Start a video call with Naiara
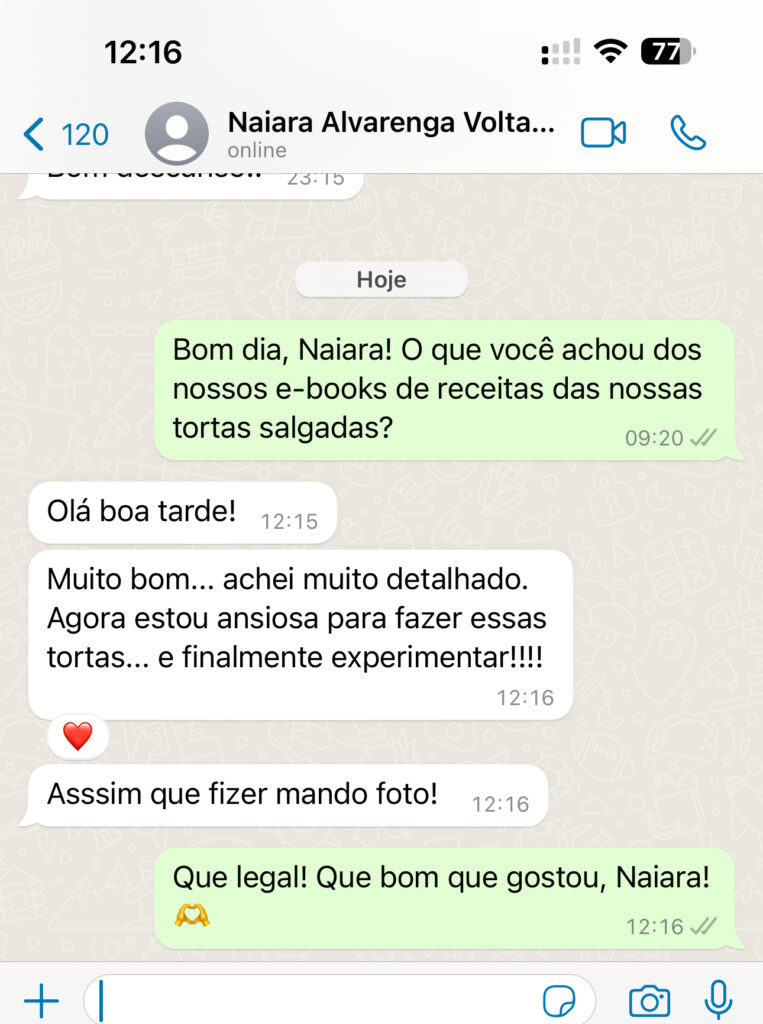This screenshot has height=1024, width=763. point(603,133)
